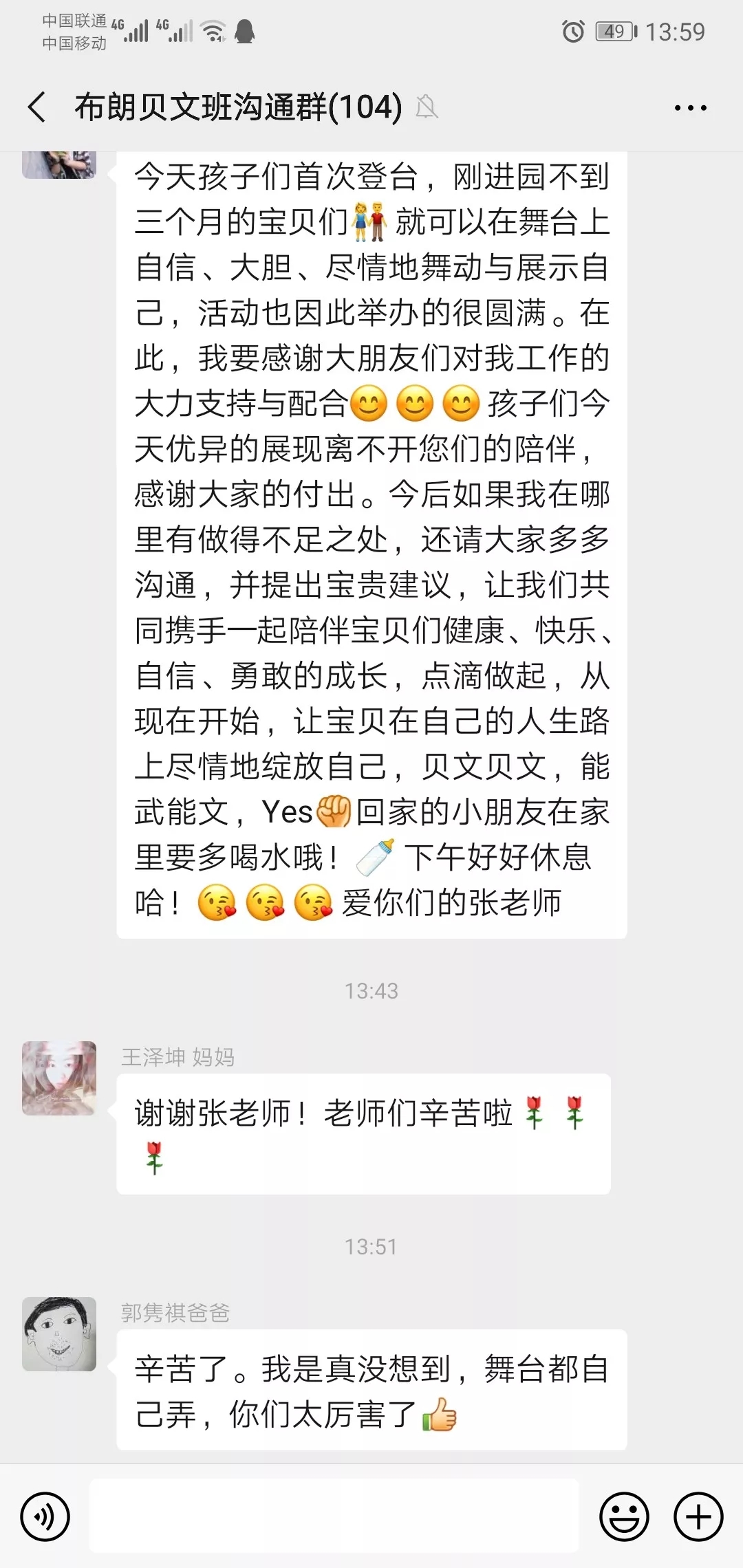Go back from the group chat
The width and height of the screenshot is (743, 1568).
click(37, 107)
